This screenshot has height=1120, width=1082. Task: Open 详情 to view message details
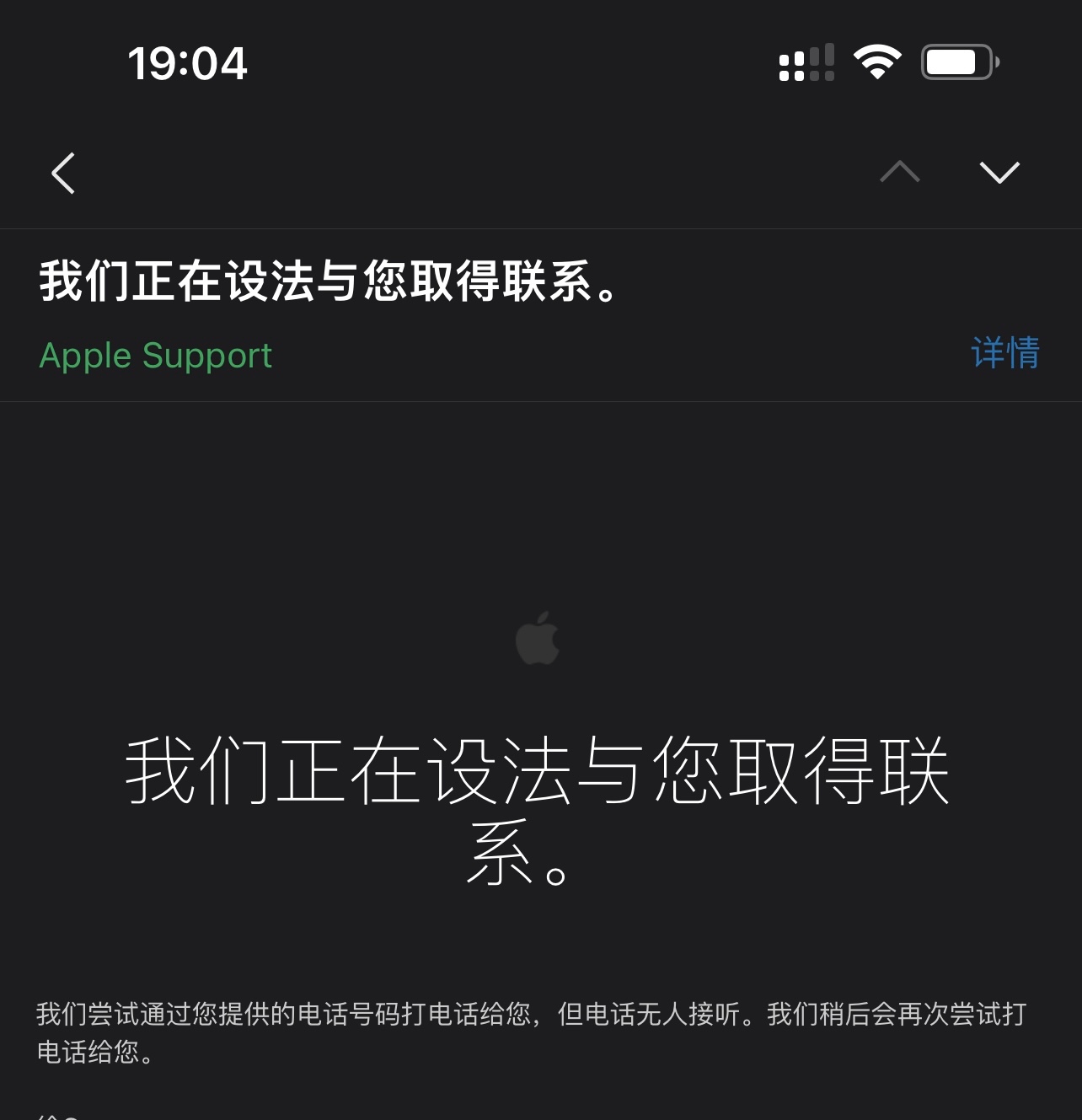coord(1005,353)
